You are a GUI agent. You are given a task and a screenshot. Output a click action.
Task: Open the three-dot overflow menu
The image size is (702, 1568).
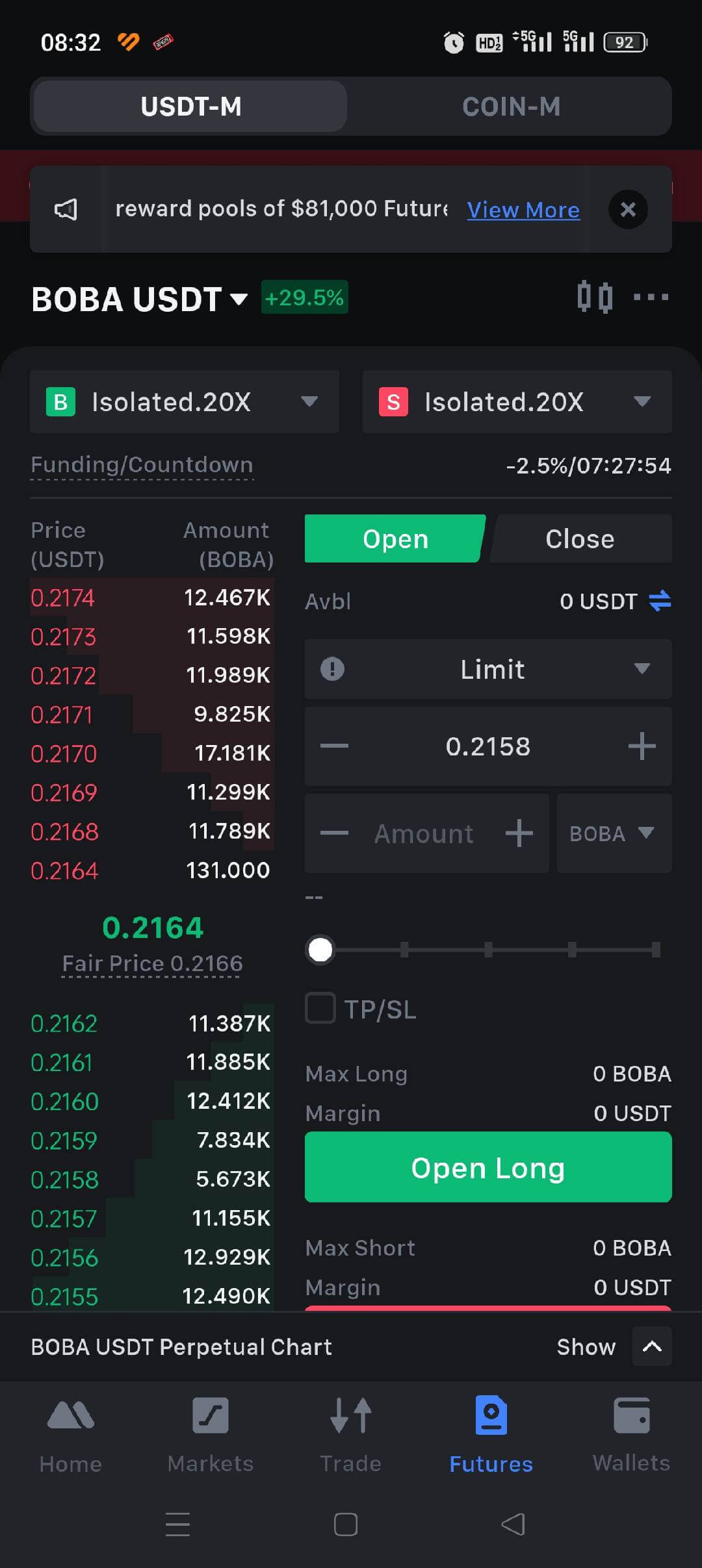click(651, 297)
